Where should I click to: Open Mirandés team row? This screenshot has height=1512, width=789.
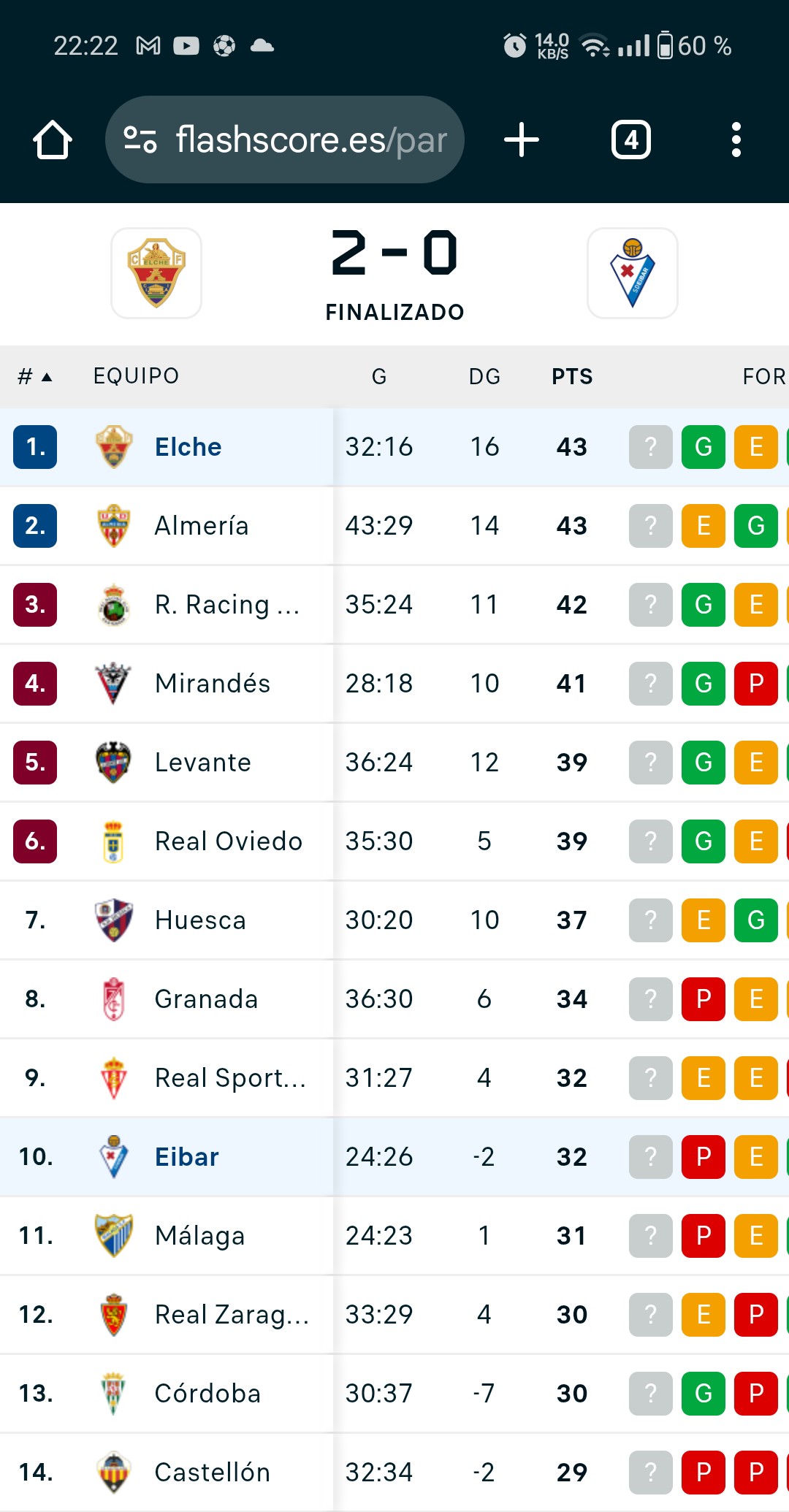394,684
